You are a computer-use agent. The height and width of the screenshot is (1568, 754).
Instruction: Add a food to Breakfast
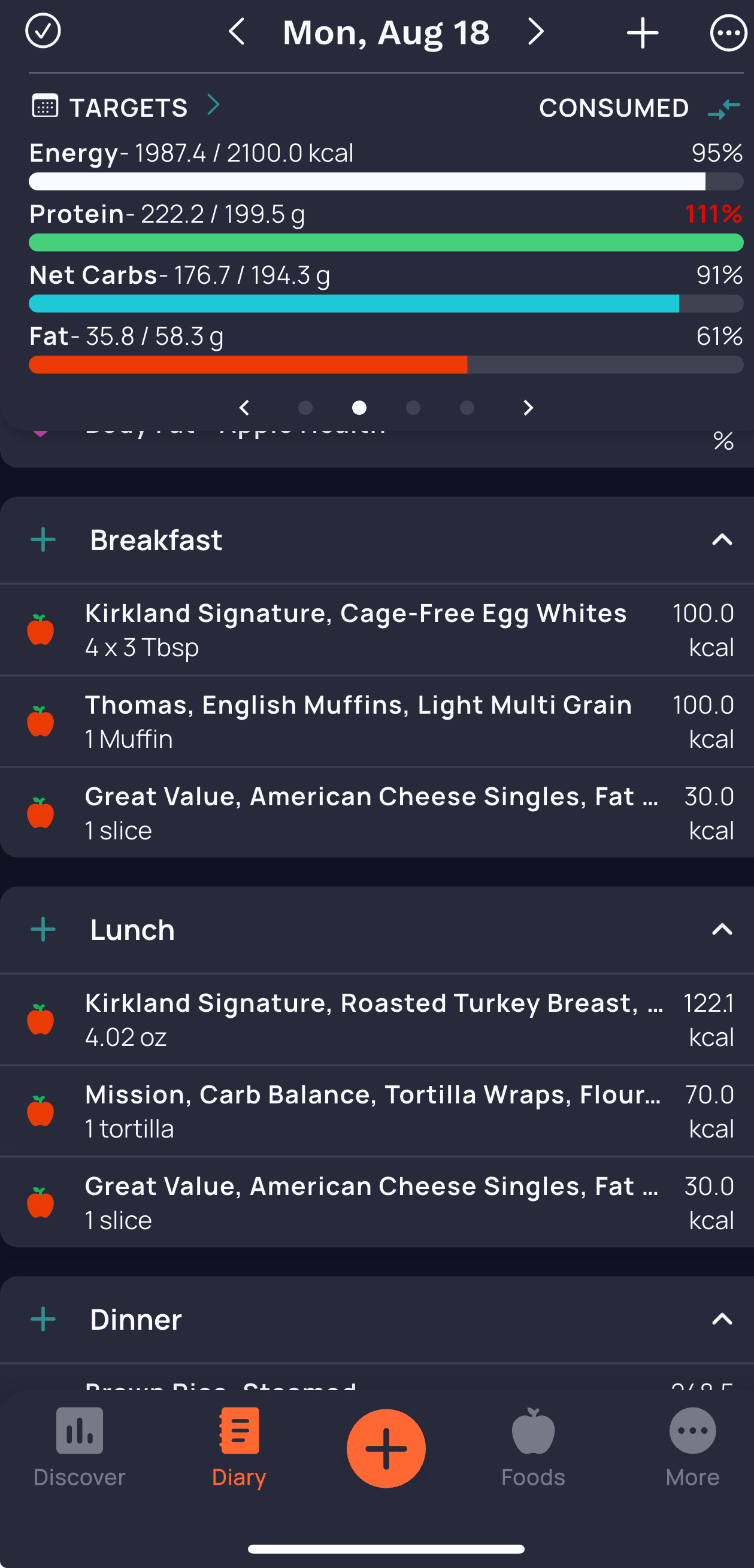[x=43, y=540]
